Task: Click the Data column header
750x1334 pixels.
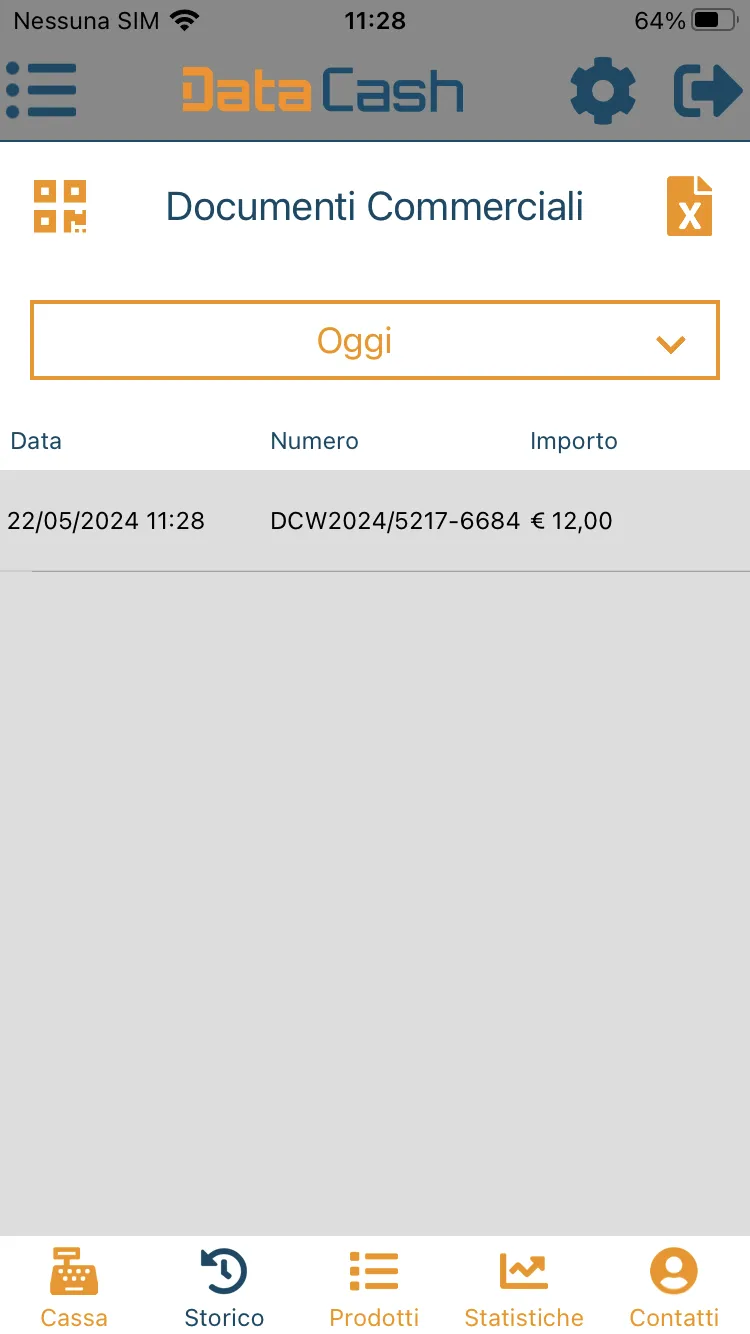Action: [x=36, y=440]
